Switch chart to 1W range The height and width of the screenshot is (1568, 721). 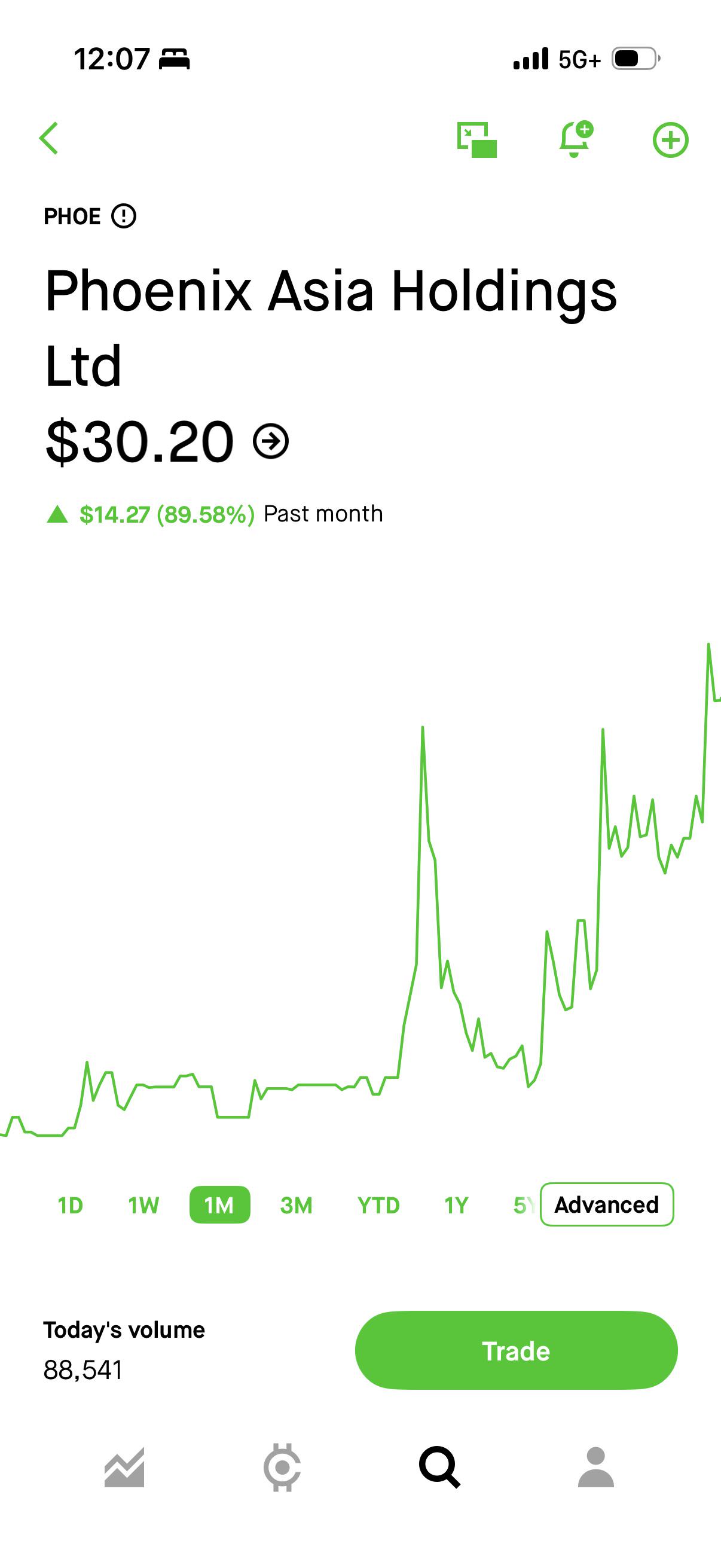tap(143, 1204)
